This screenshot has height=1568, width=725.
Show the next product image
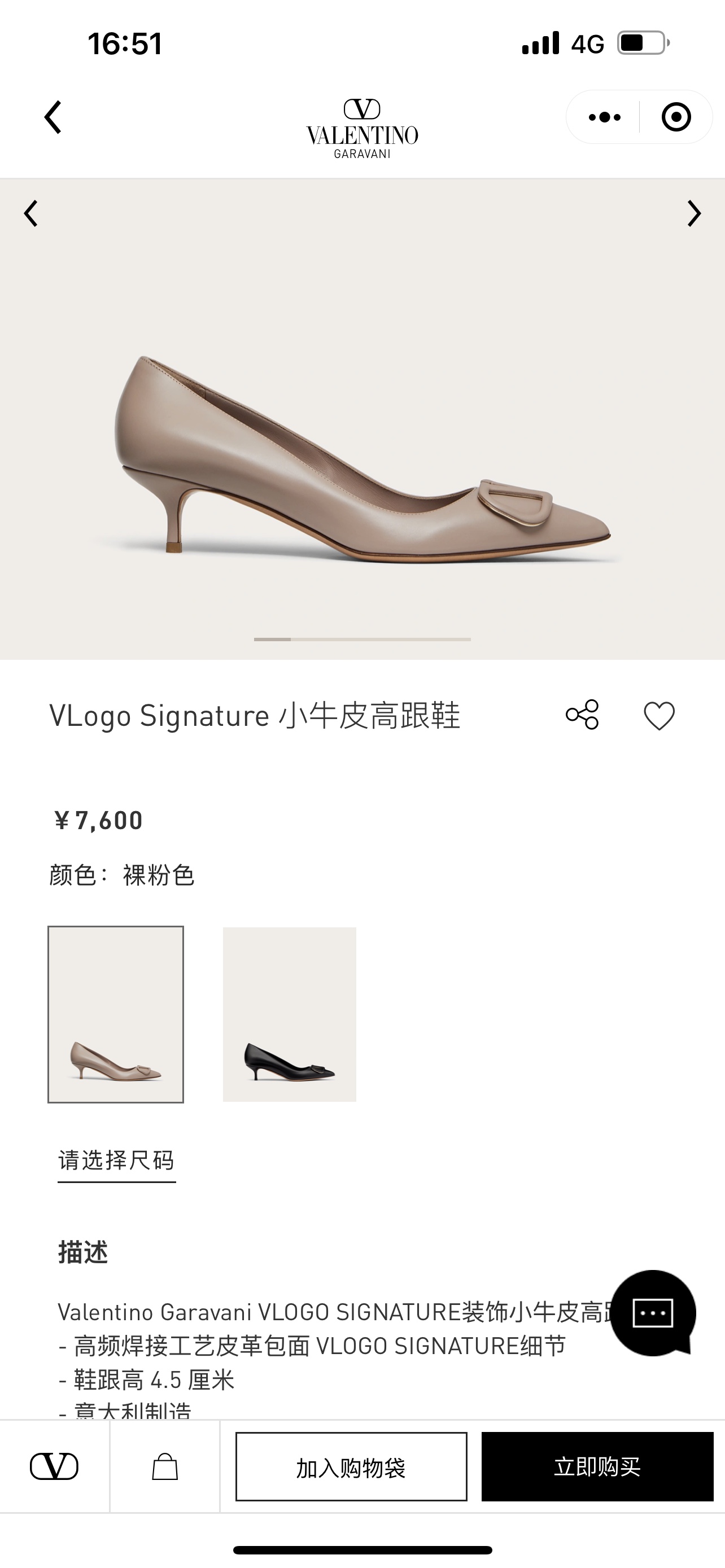(x=694, y=214)
